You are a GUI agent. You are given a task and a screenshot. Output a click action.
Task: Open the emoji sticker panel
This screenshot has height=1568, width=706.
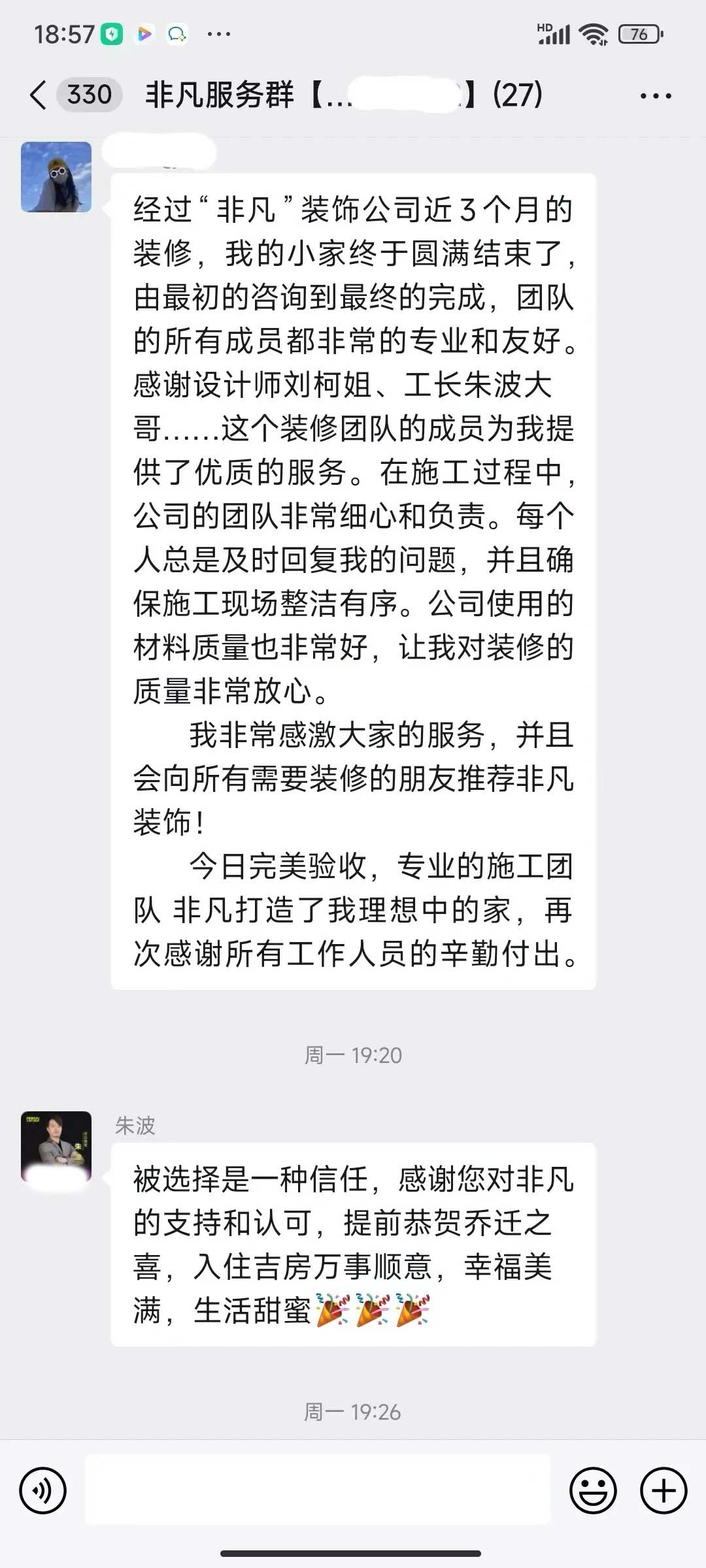pos(593,1491)
